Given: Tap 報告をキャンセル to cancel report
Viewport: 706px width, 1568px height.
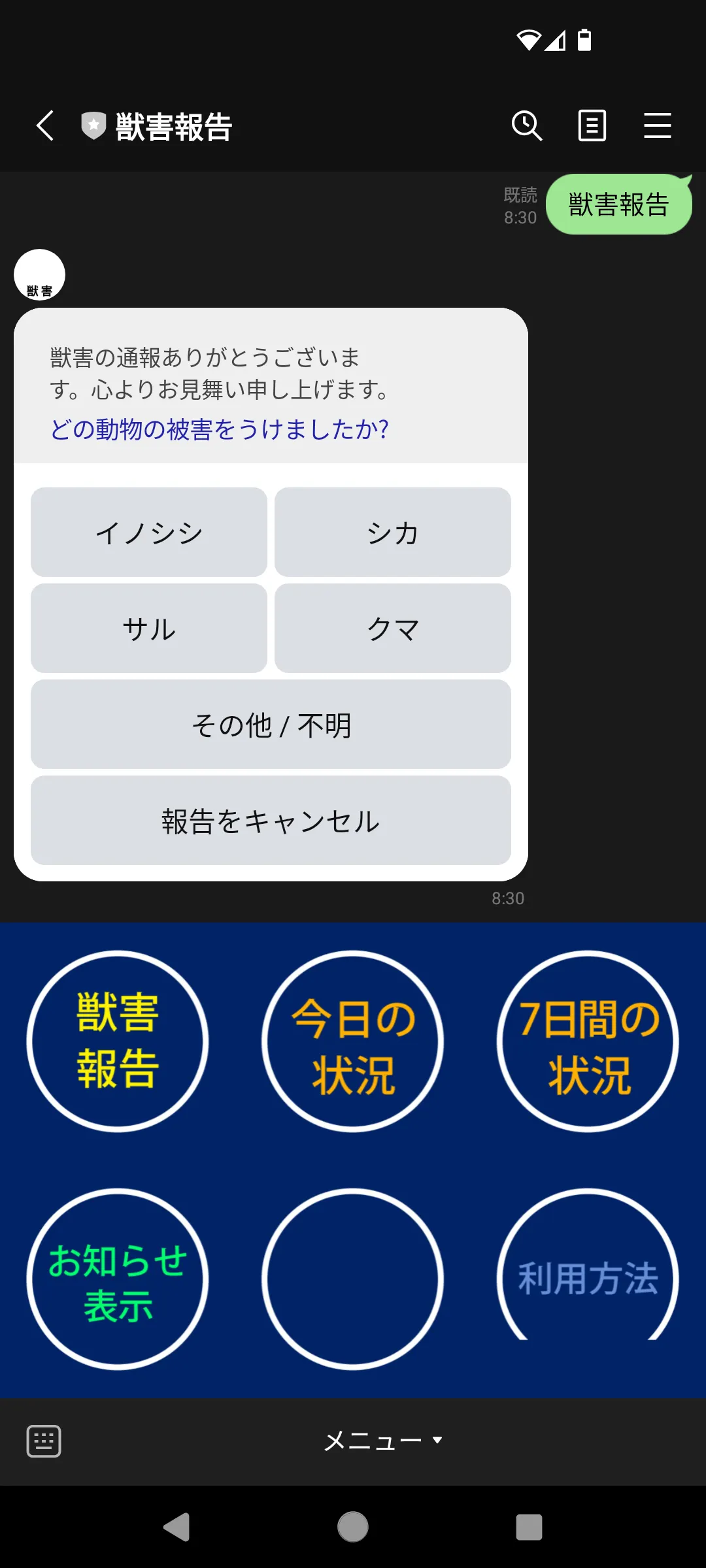Looking at the screenshot, I should [x=271, y=821].
